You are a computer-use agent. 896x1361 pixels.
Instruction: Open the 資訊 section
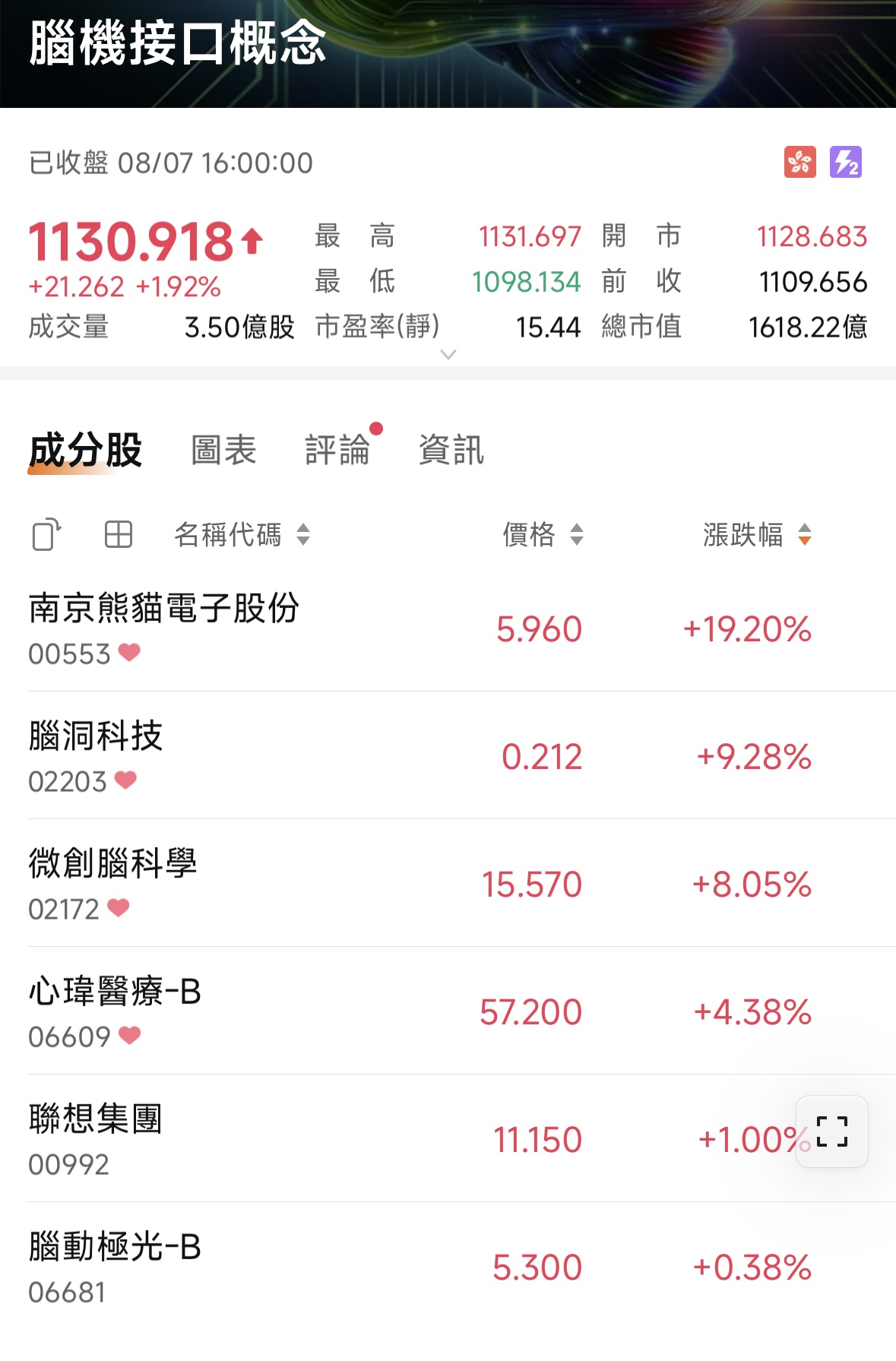[450, 450]
